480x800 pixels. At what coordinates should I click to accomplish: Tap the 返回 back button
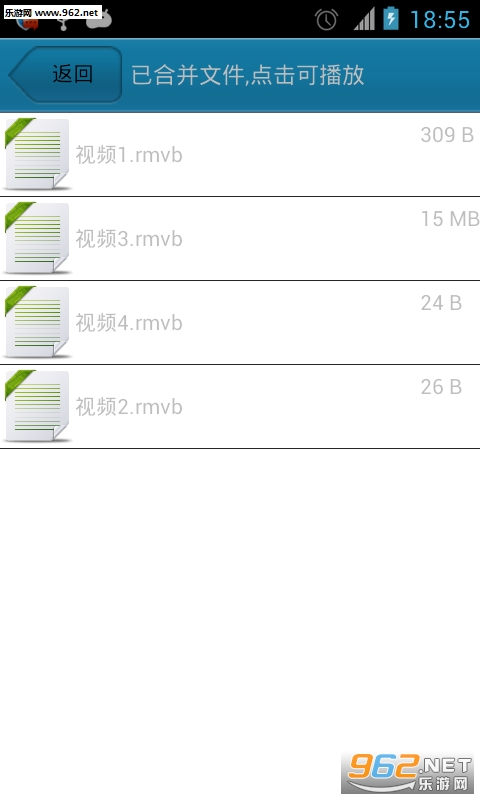click(x=65, y=74)
